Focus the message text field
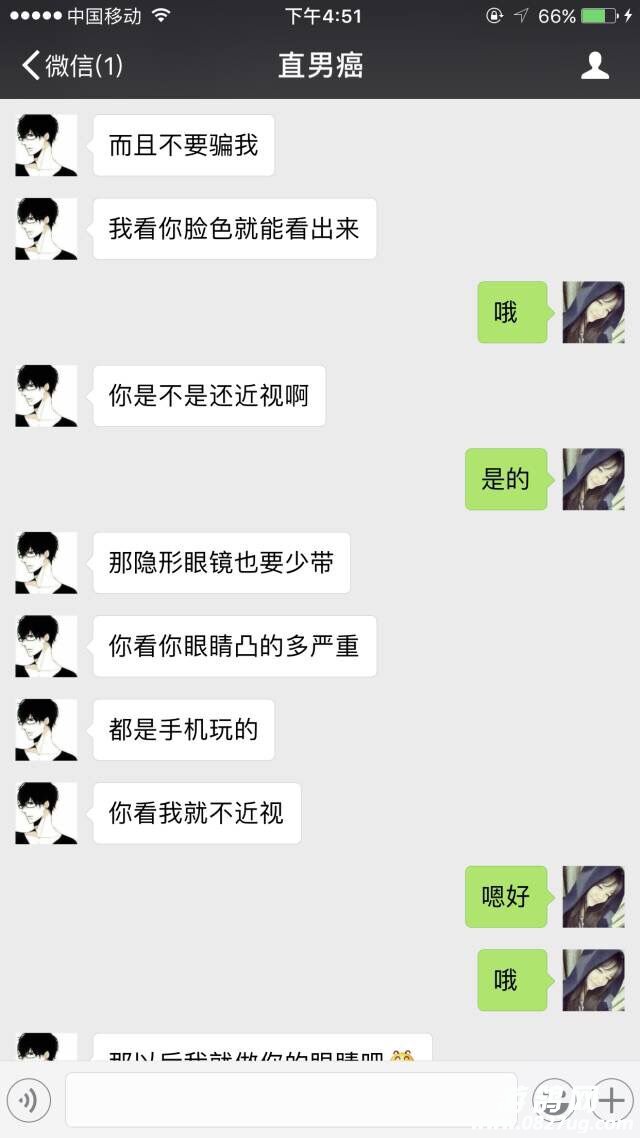 290,1100
